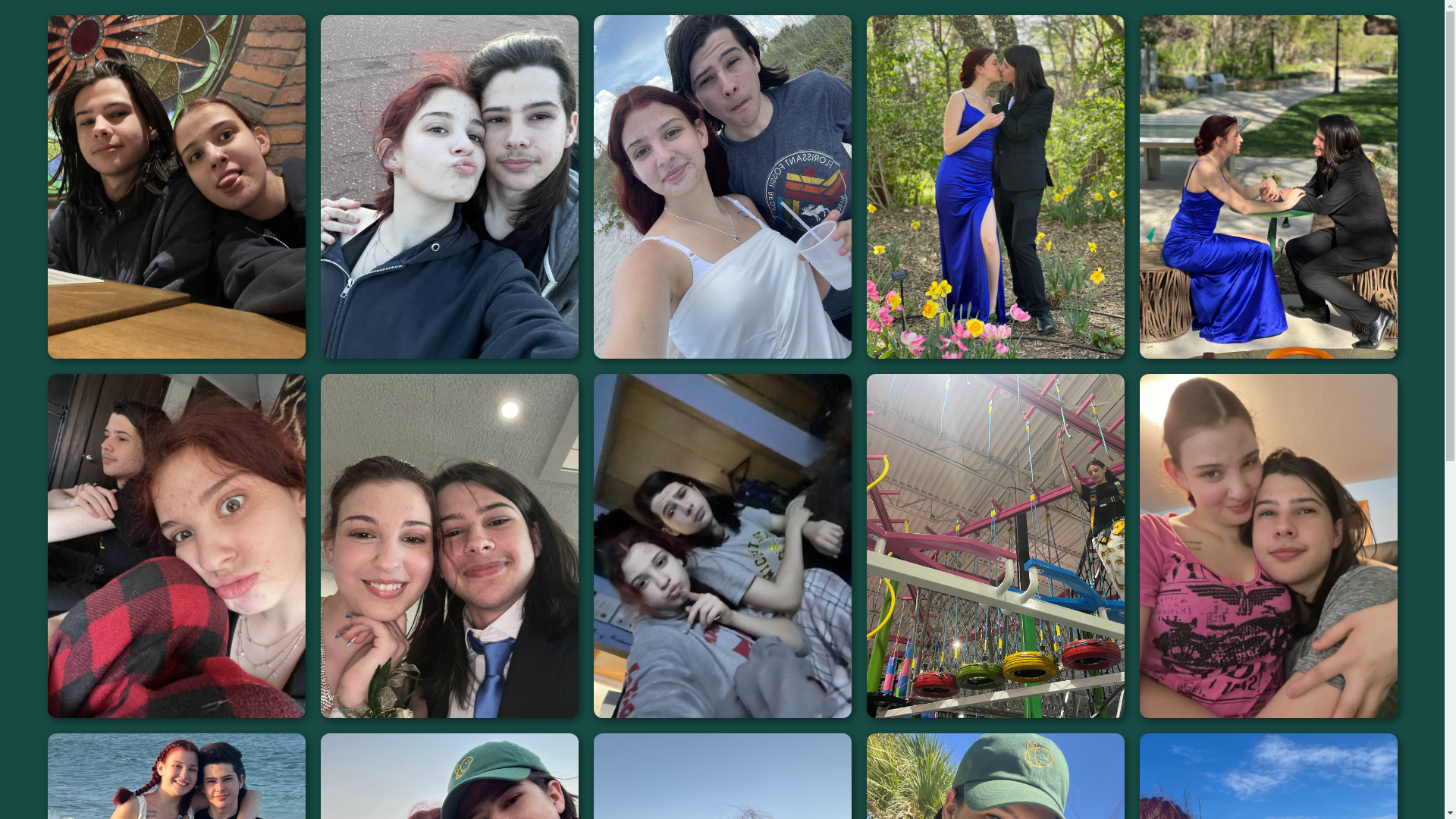Screen dimensions: 1456x819
Task: Open the ropes course photo with colored tires
Action: (x=995, y=545)
